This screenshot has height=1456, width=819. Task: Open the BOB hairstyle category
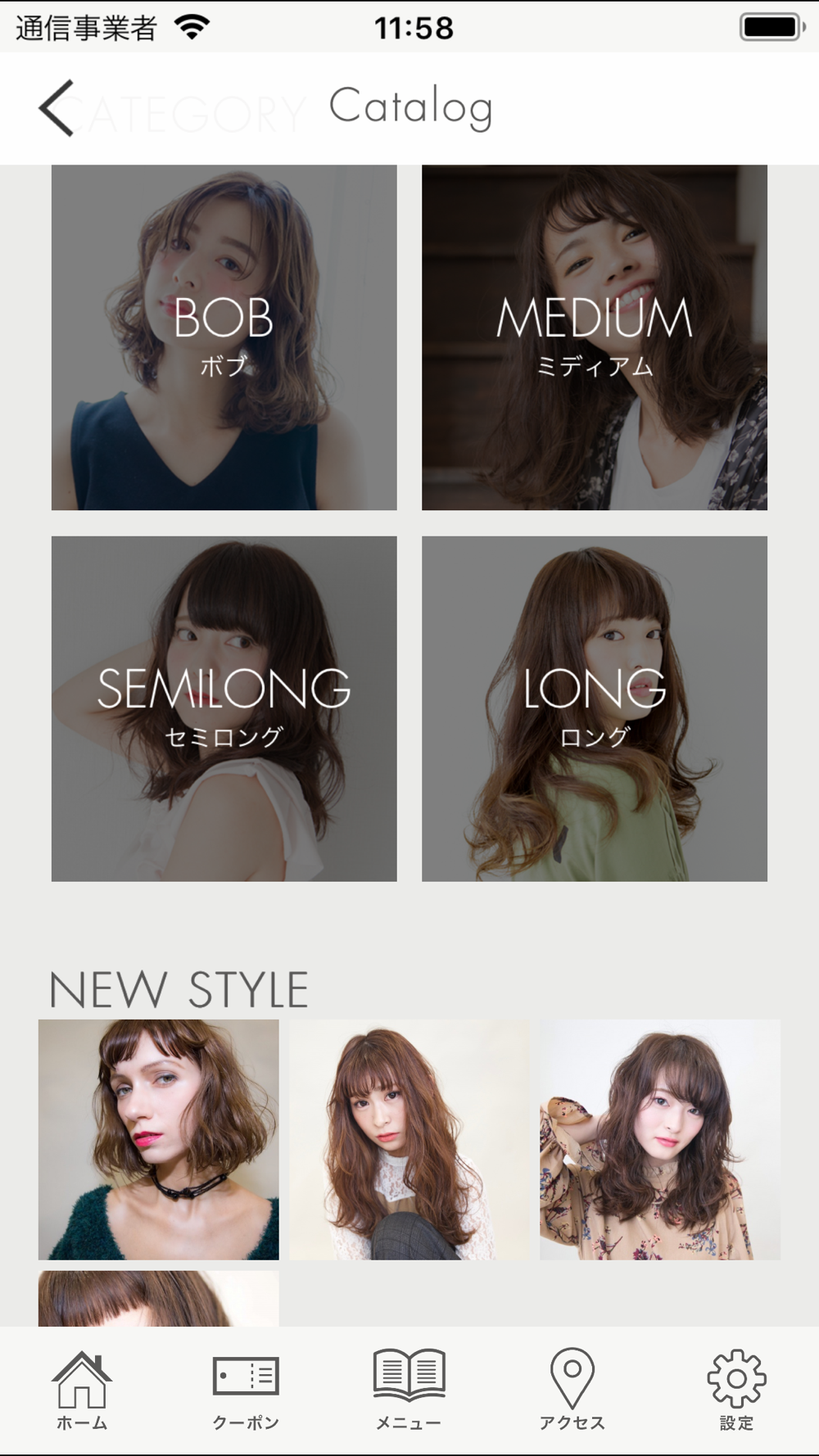(x=224, y=337)
